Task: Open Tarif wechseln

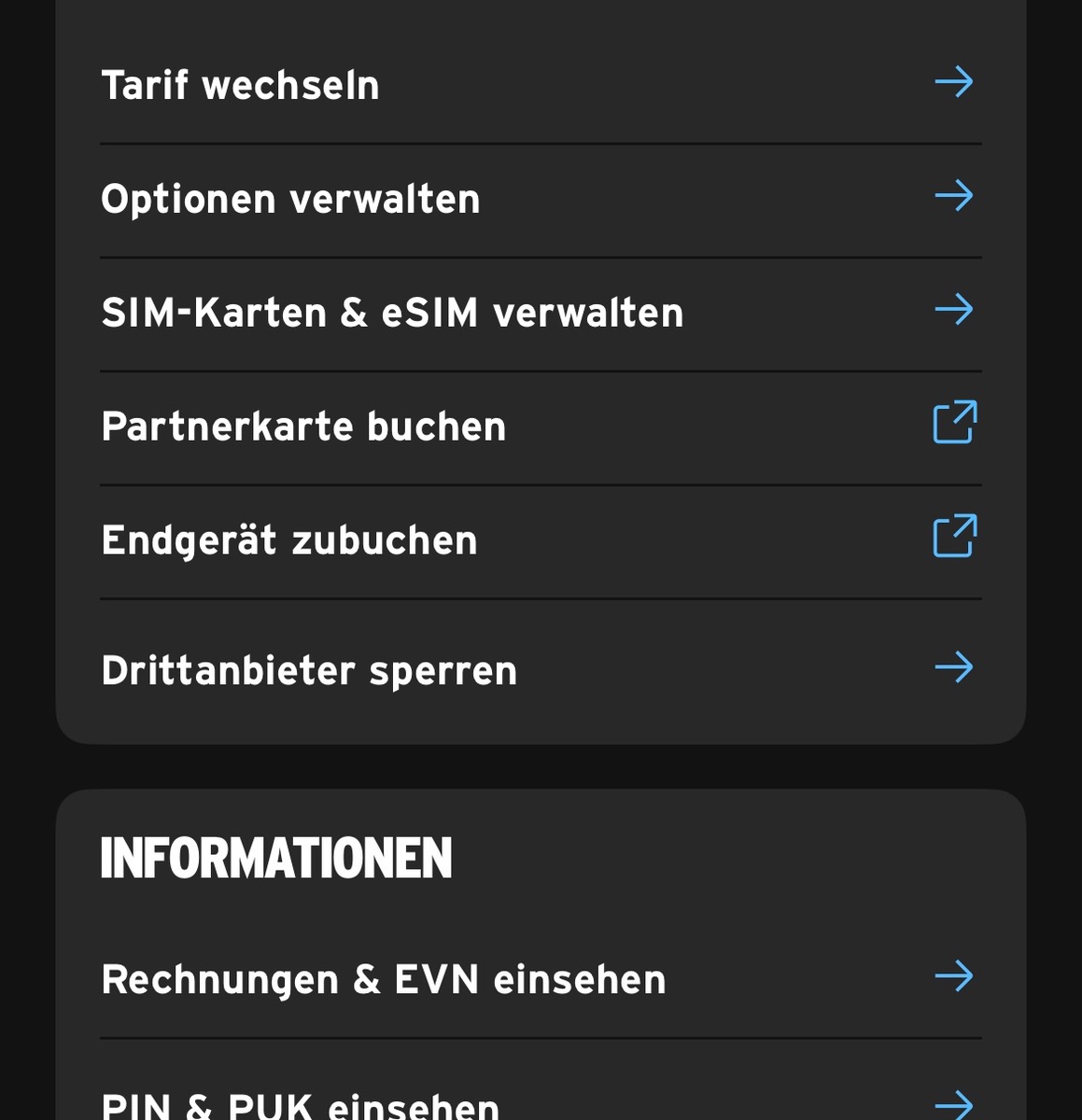Action: click(x=540, y=85)
